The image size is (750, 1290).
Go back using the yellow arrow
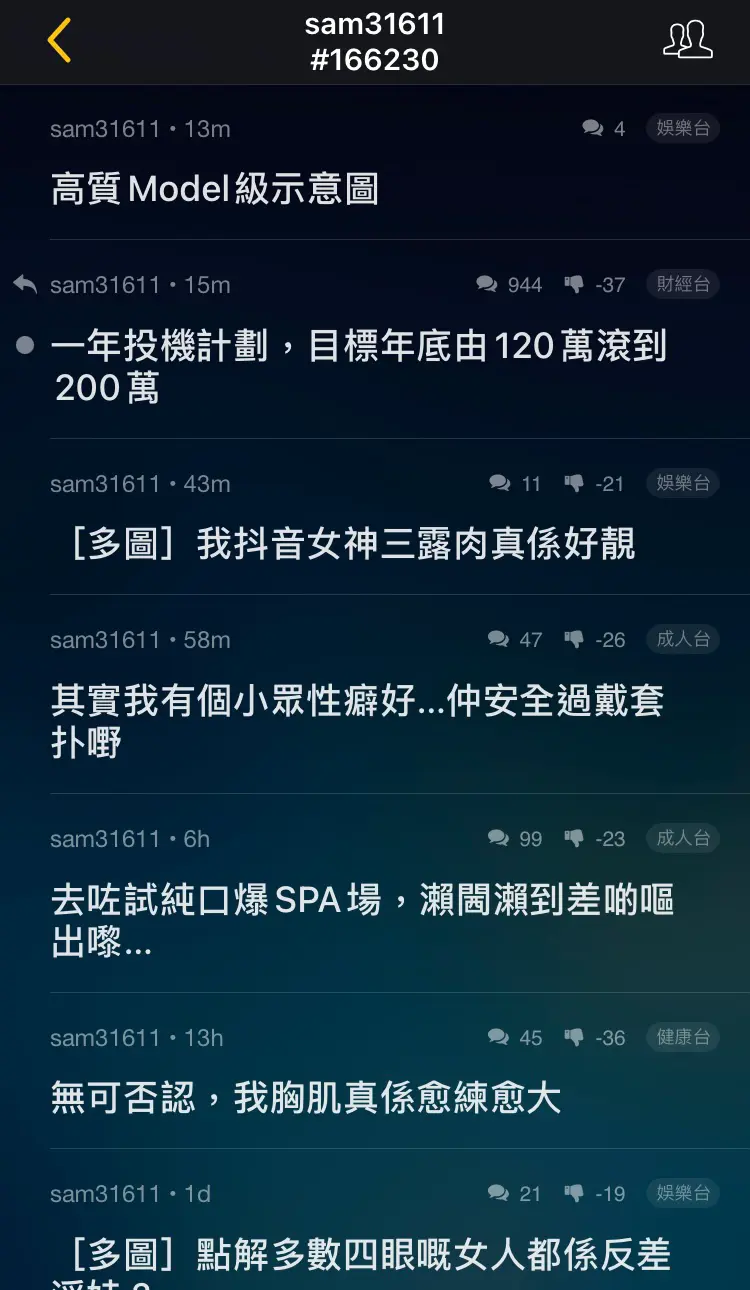click(59, 41)
